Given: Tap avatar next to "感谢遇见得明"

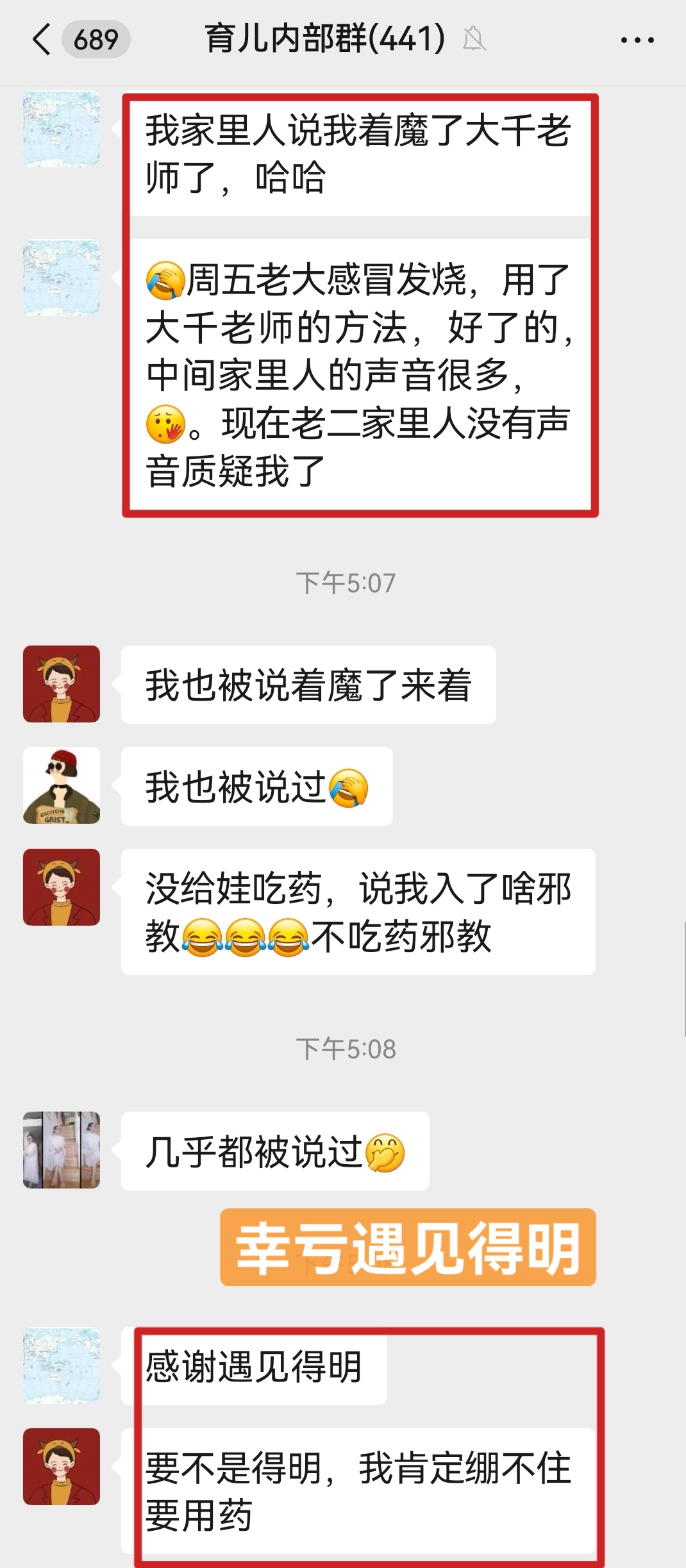Looking at the screenshot, I should tap(62, 1365).
